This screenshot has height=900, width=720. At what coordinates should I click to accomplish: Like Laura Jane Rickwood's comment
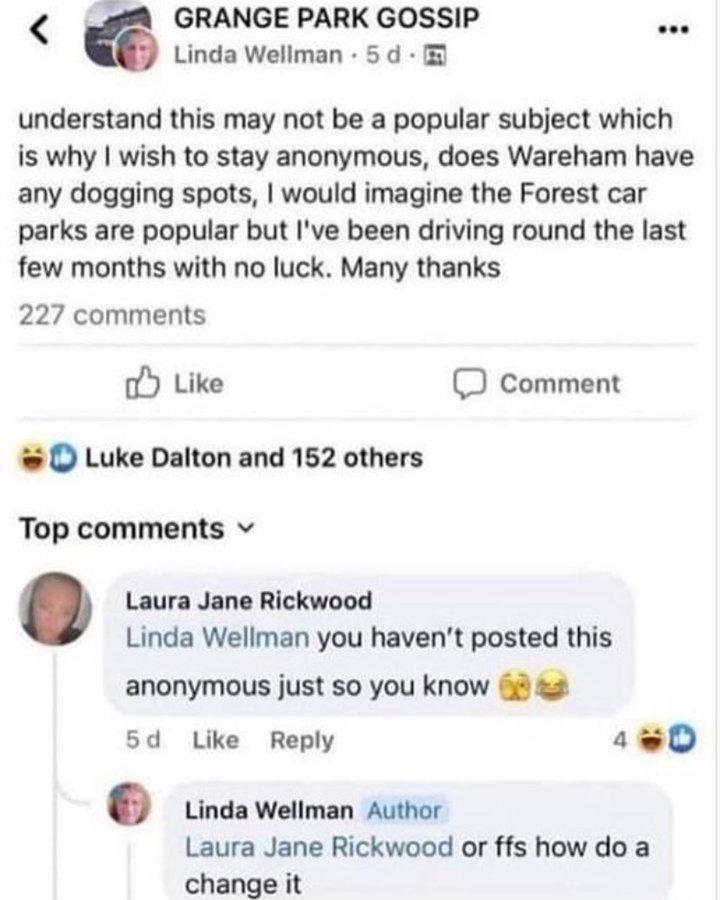click(214, 741)
